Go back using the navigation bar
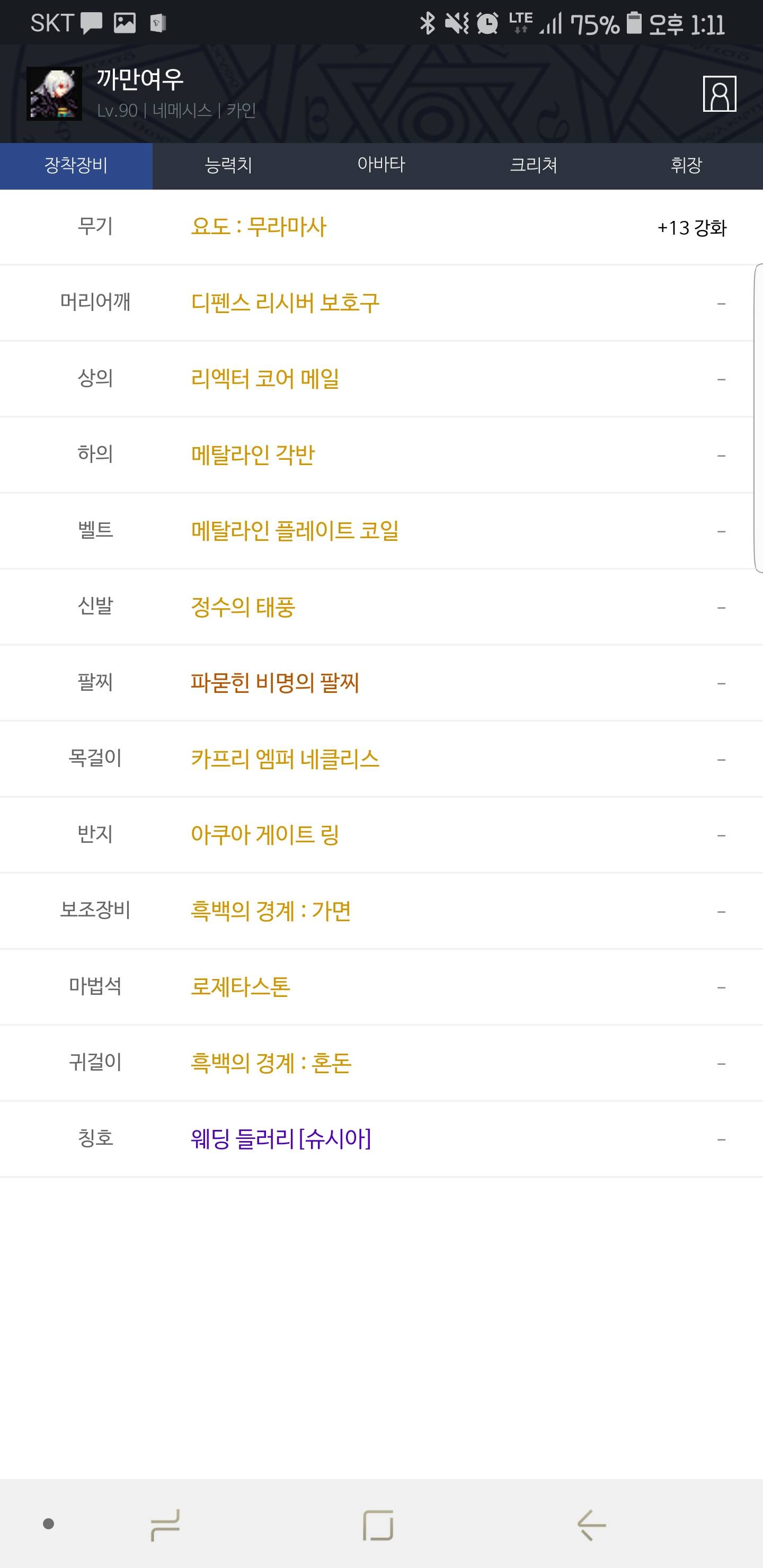The width and height of the screenshot is (763, 1568). tap(591, 1525)
